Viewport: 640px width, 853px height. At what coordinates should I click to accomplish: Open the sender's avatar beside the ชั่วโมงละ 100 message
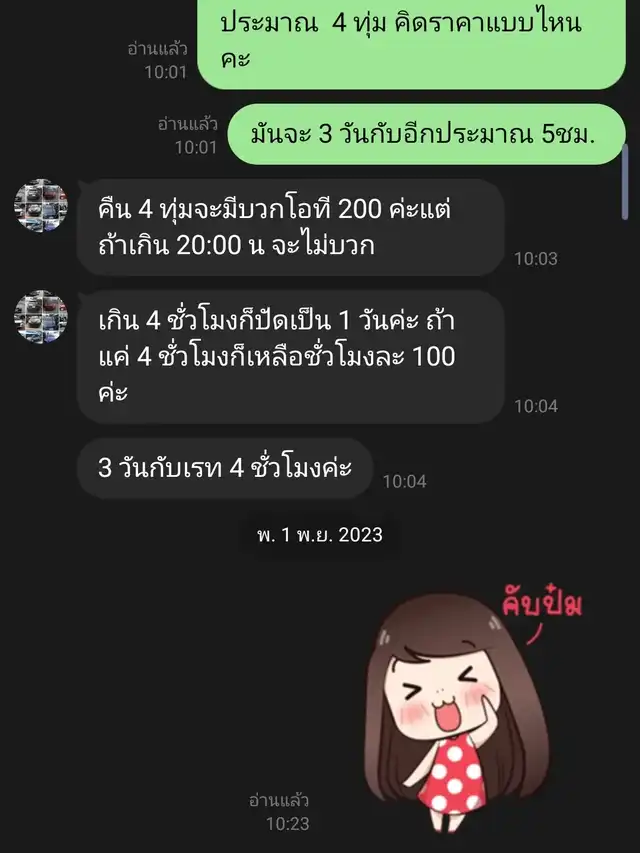click(x=41, y=317)
